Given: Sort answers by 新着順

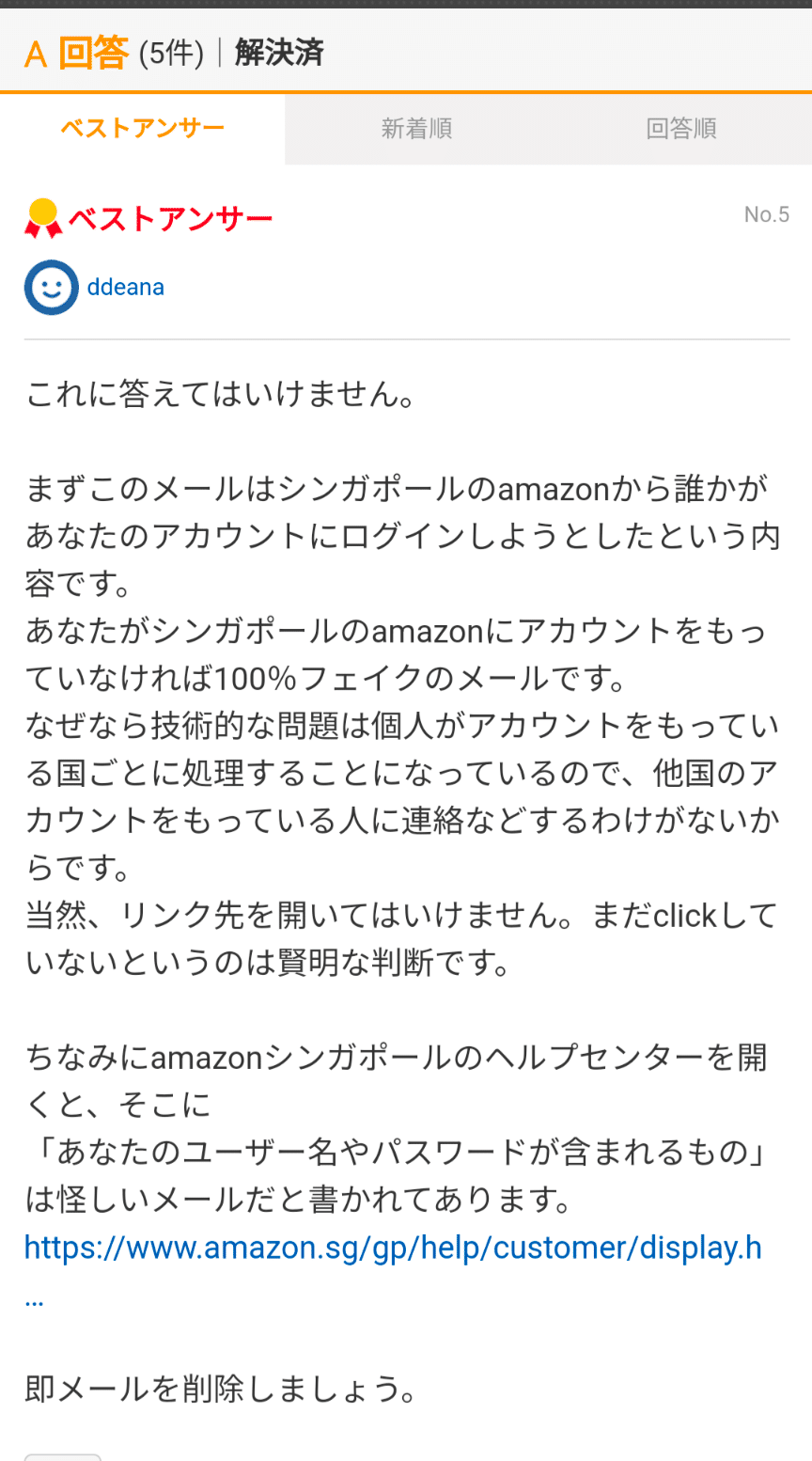Looking at the screenshot, I should (x=416, y=129).
